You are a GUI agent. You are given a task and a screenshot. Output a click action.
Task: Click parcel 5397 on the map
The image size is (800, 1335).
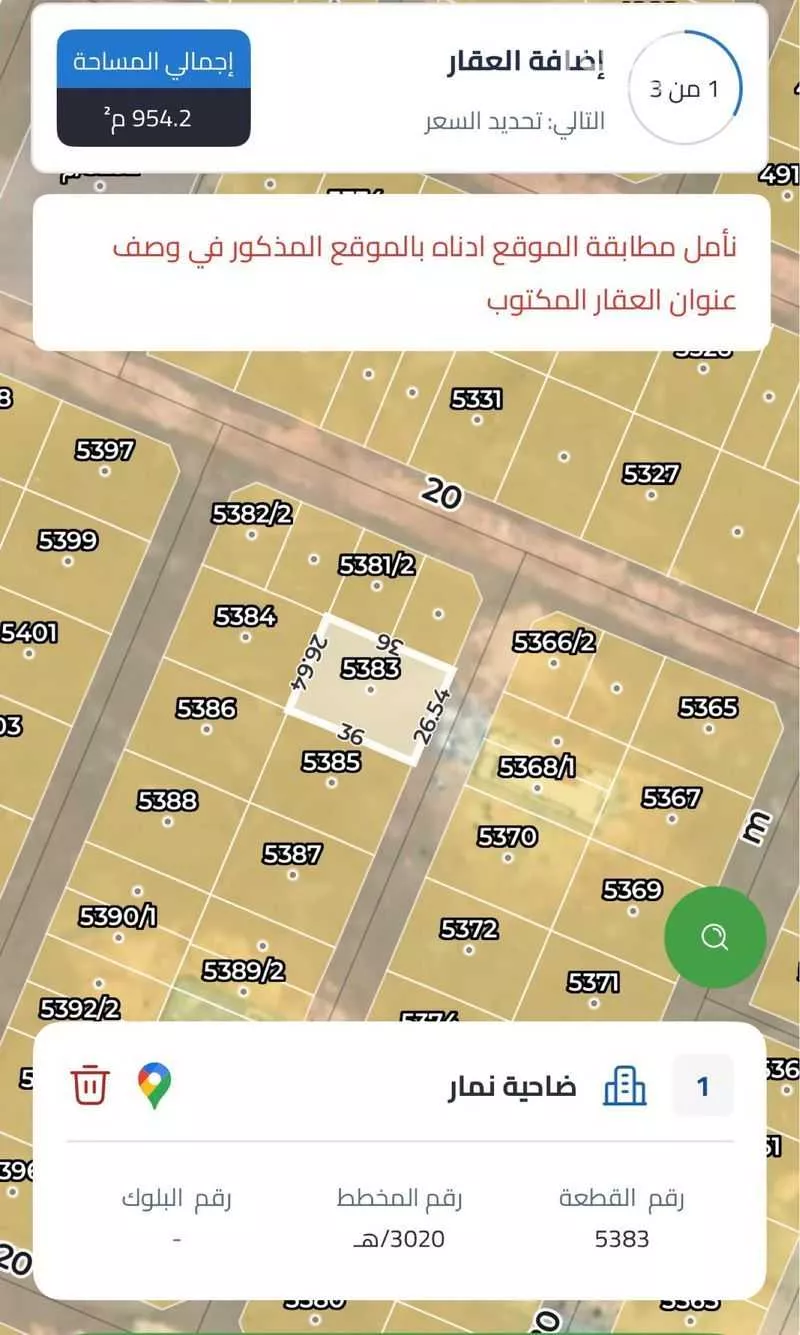[x=103, y=452]
